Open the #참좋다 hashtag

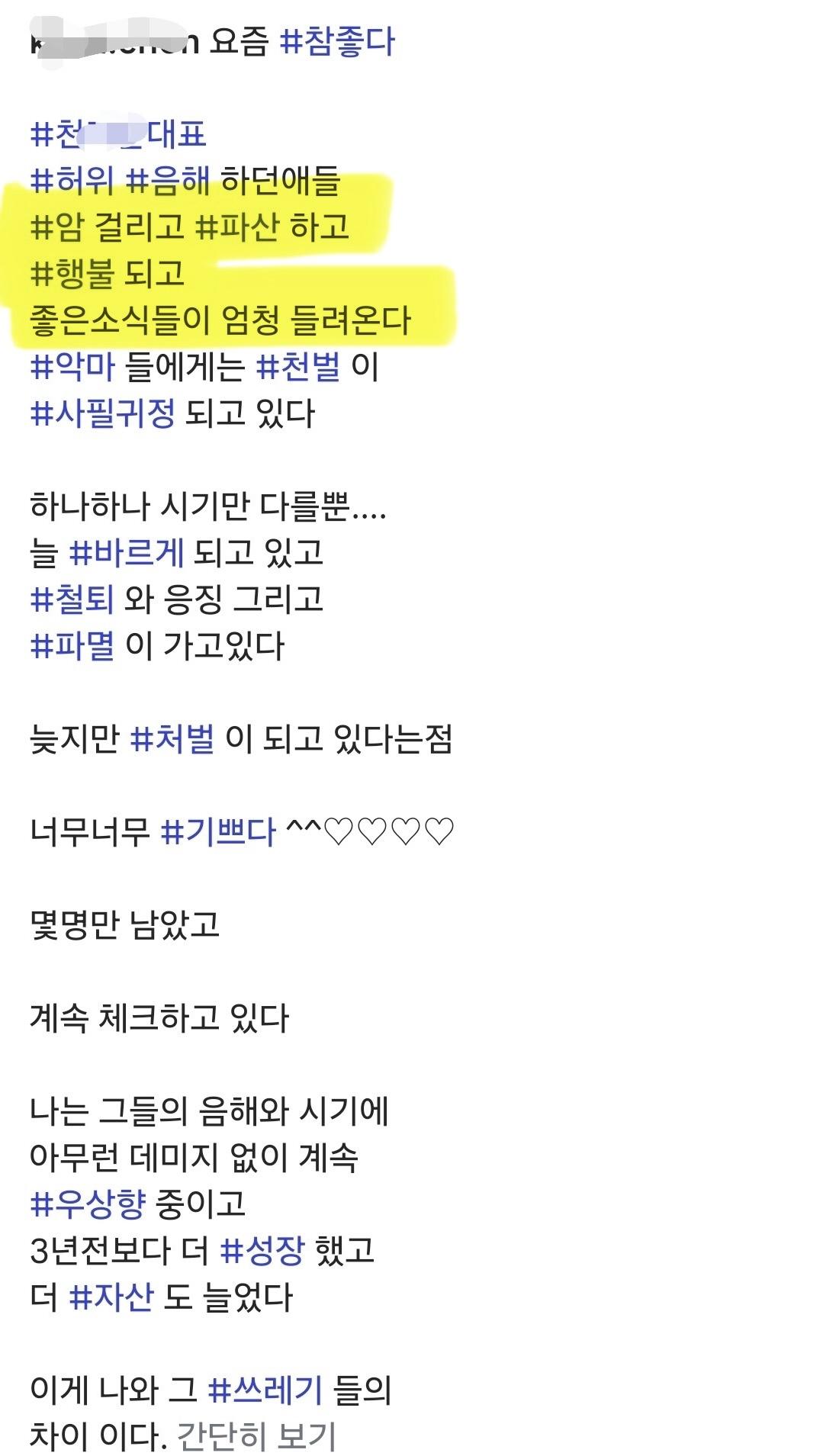coord(337,41)
